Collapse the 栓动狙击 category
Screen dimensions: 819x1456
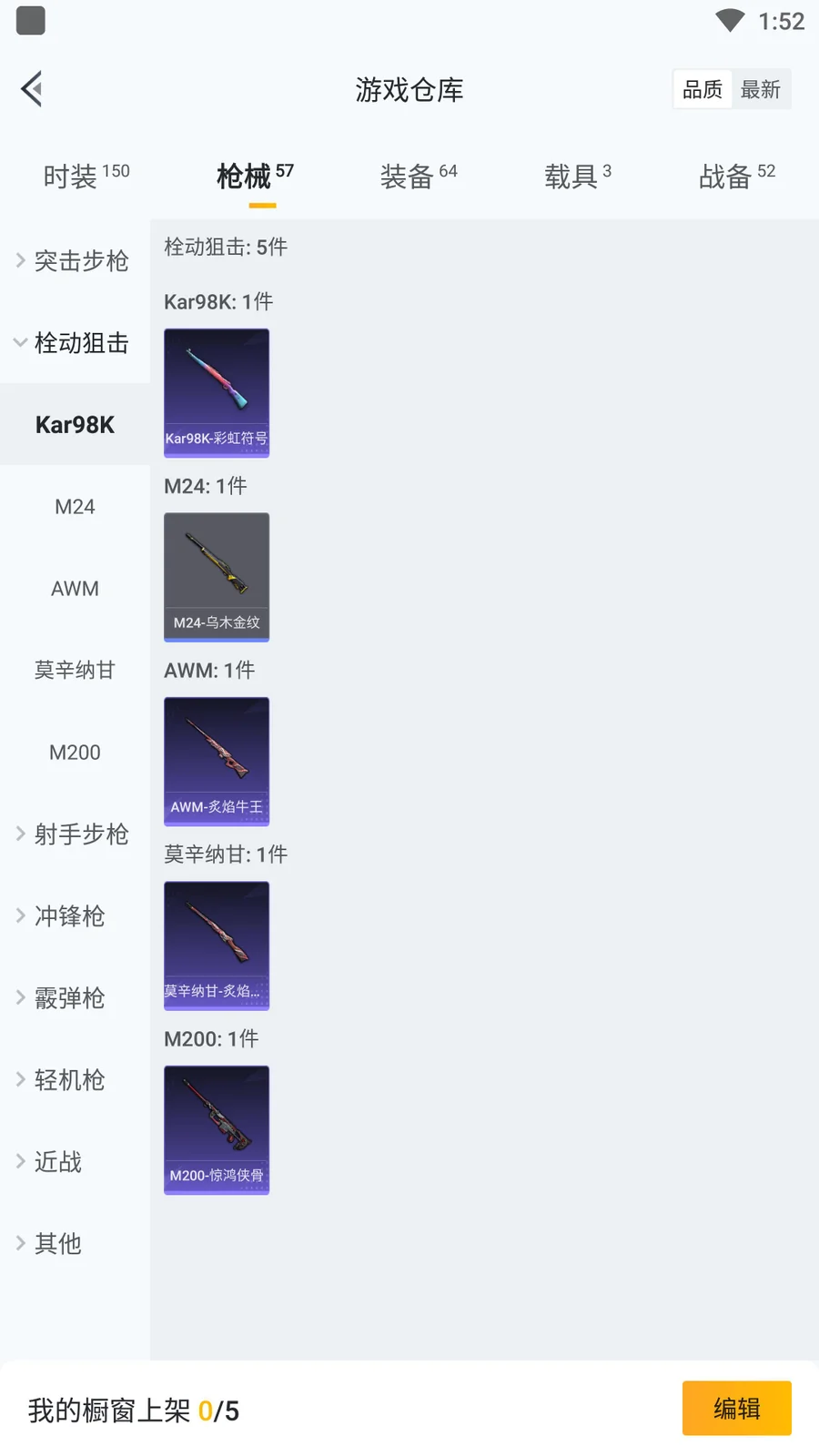(75, 343)
